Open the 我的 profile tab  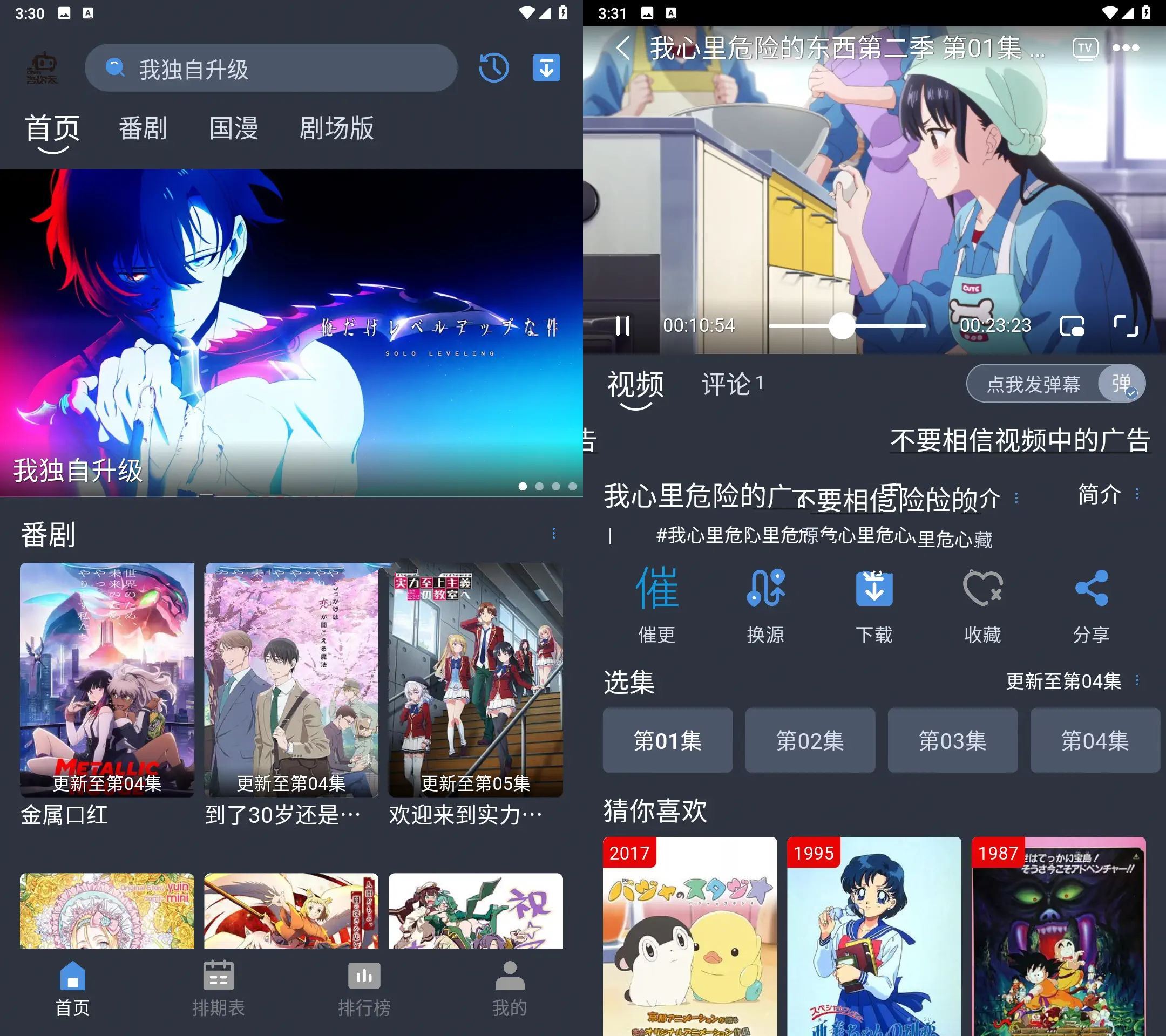(x=510, y=989)
